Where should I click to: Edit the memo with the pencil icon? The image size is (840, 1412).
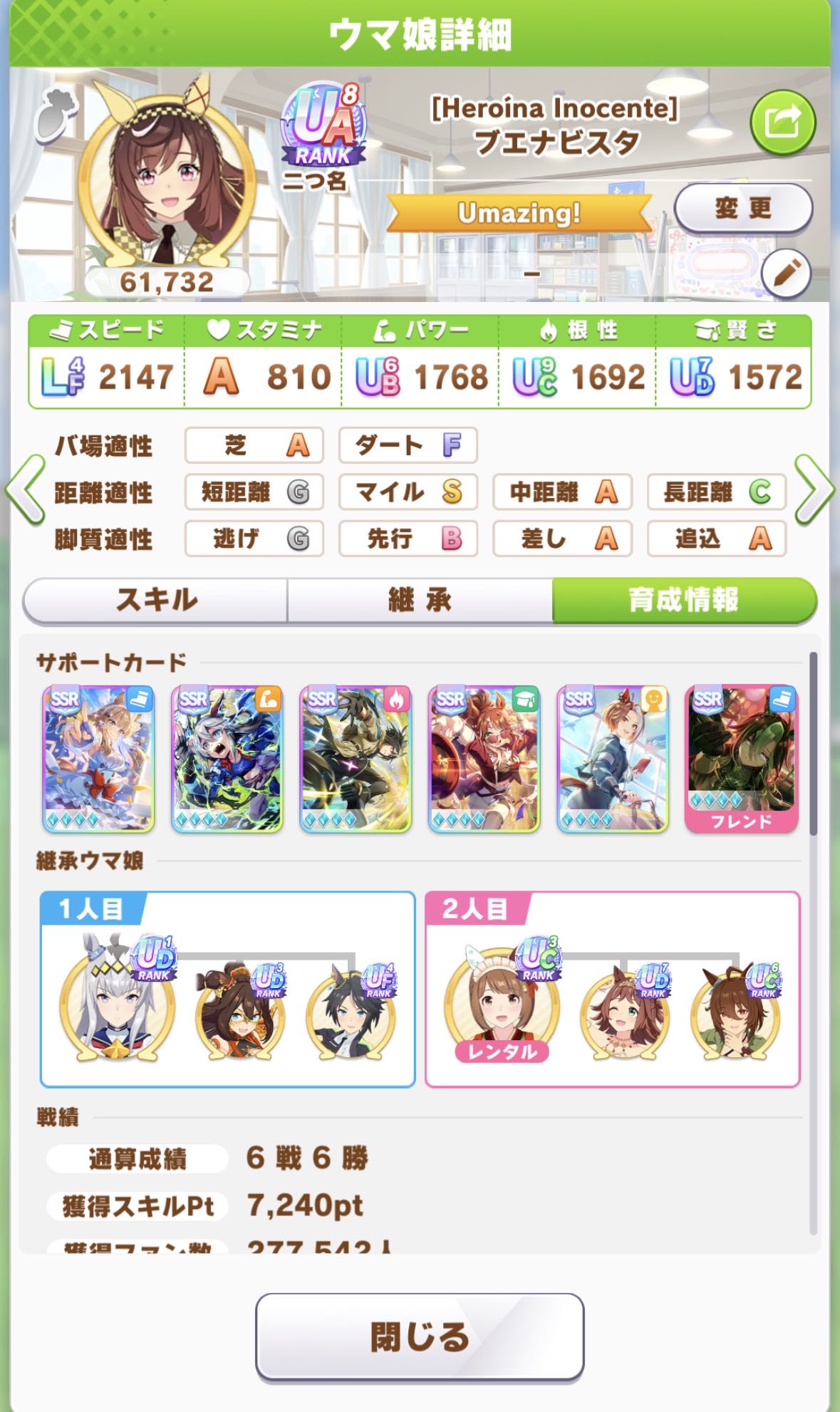[x=786, y=274]
